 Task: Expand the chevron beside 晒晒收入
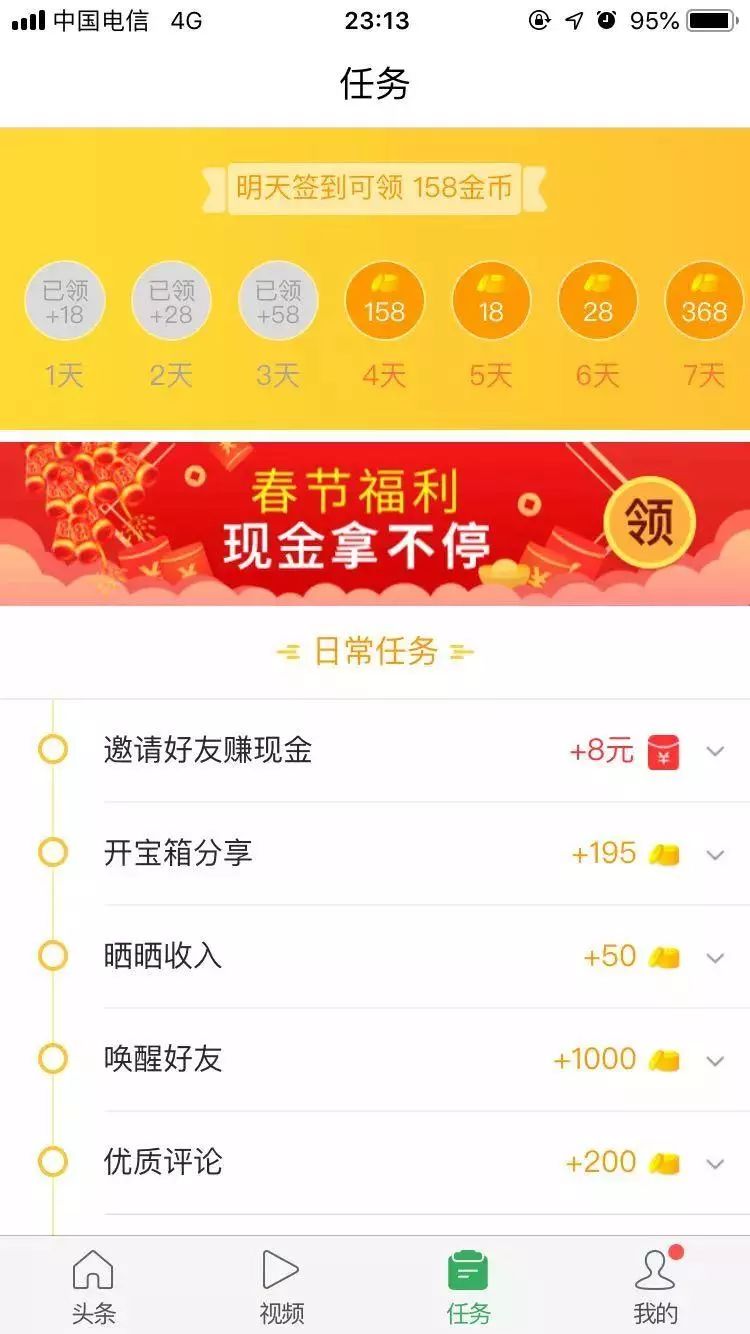click(715, 957)
